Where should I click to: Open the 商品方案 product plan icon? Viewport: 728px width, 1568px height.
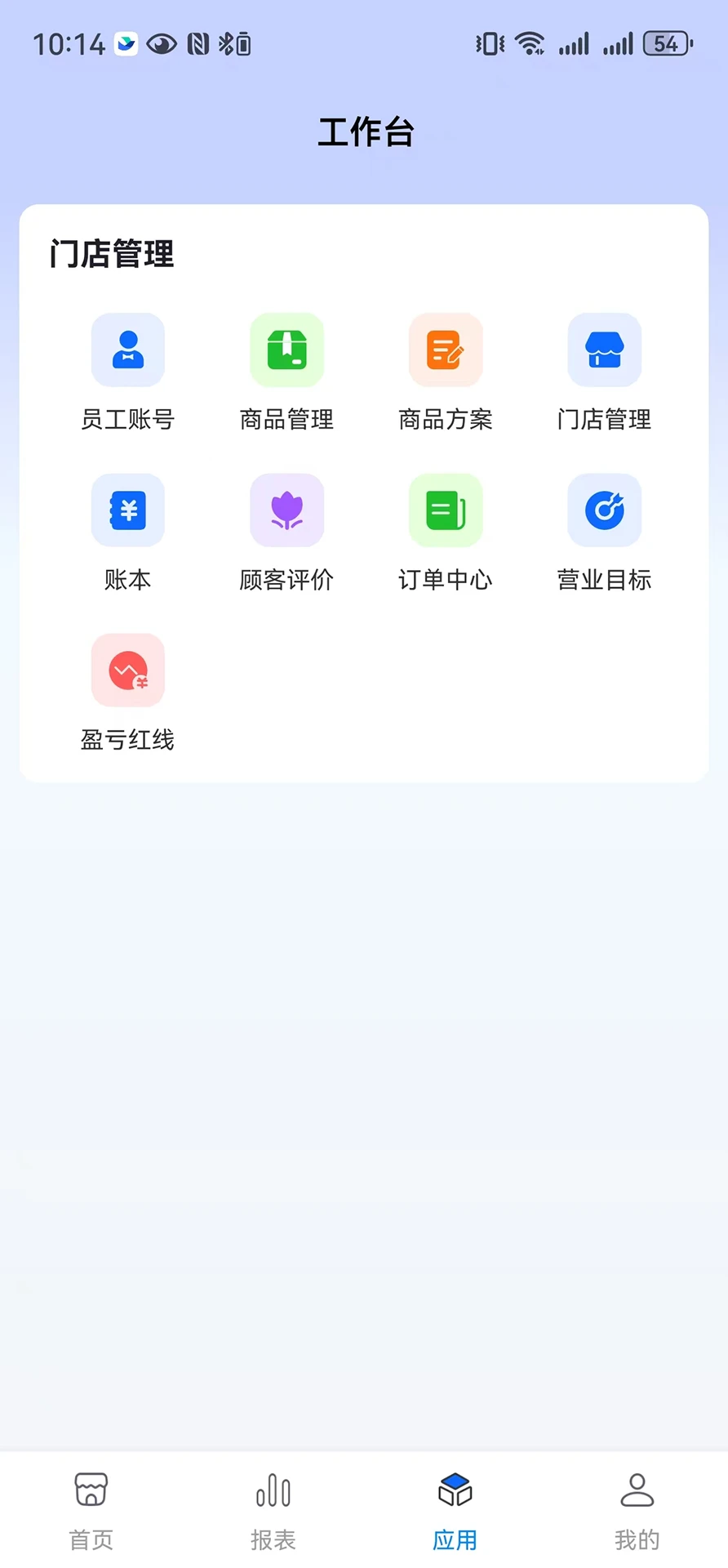(x=446, y=350)
